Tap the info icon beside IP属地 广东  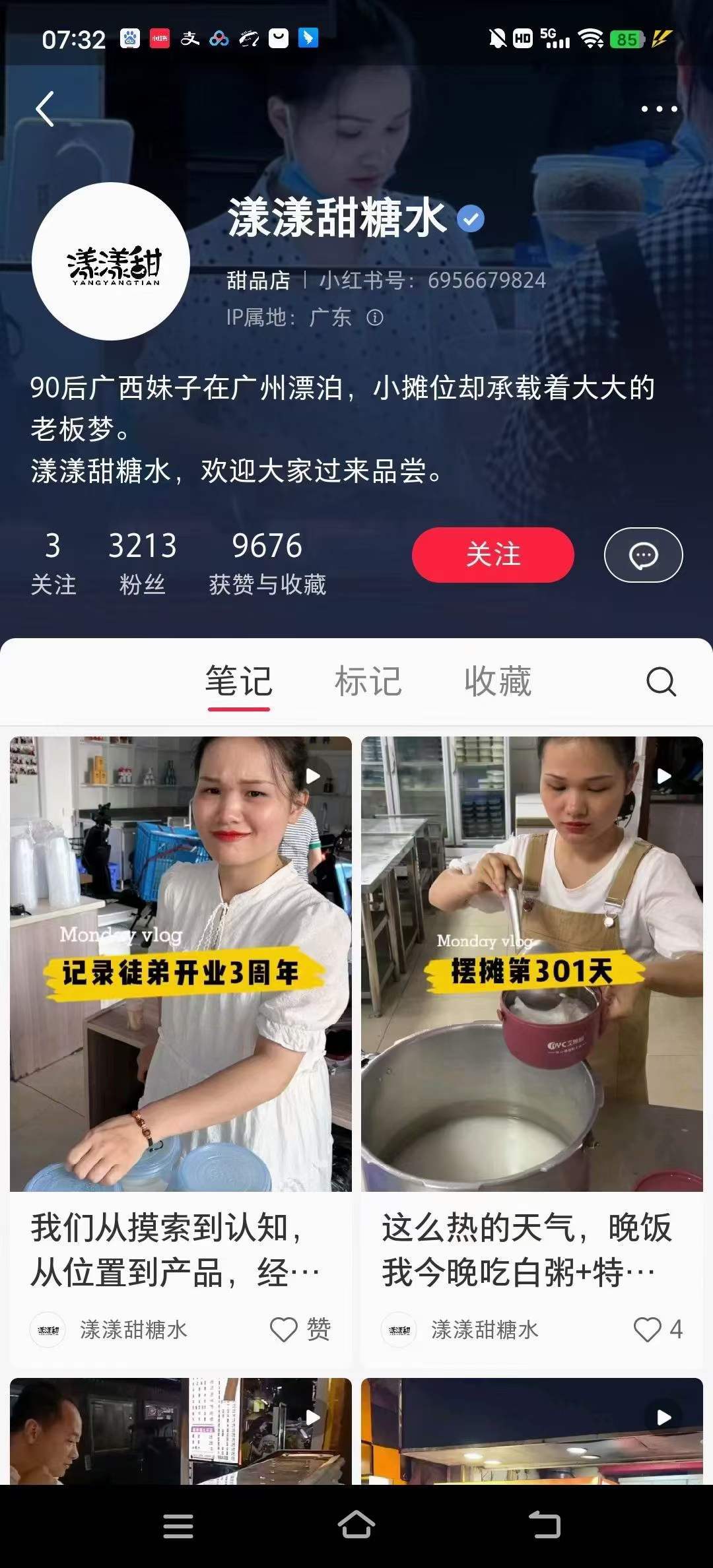tap(375, 319)
